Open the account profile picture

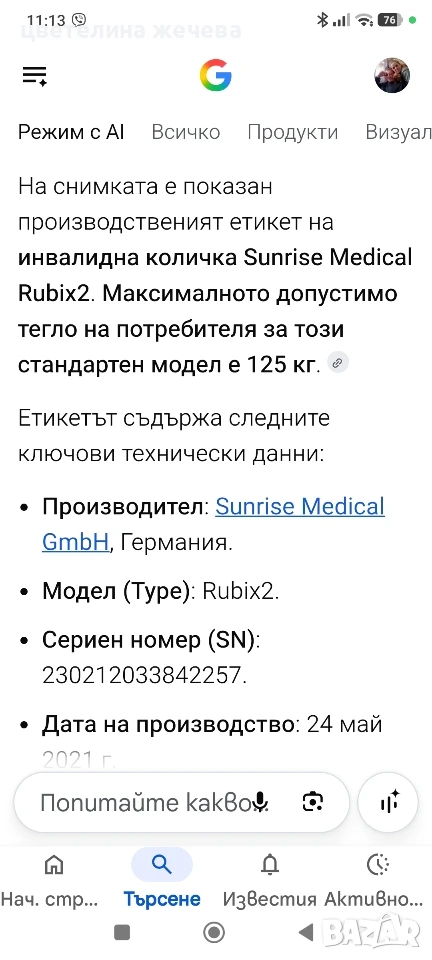pos(392,76)
